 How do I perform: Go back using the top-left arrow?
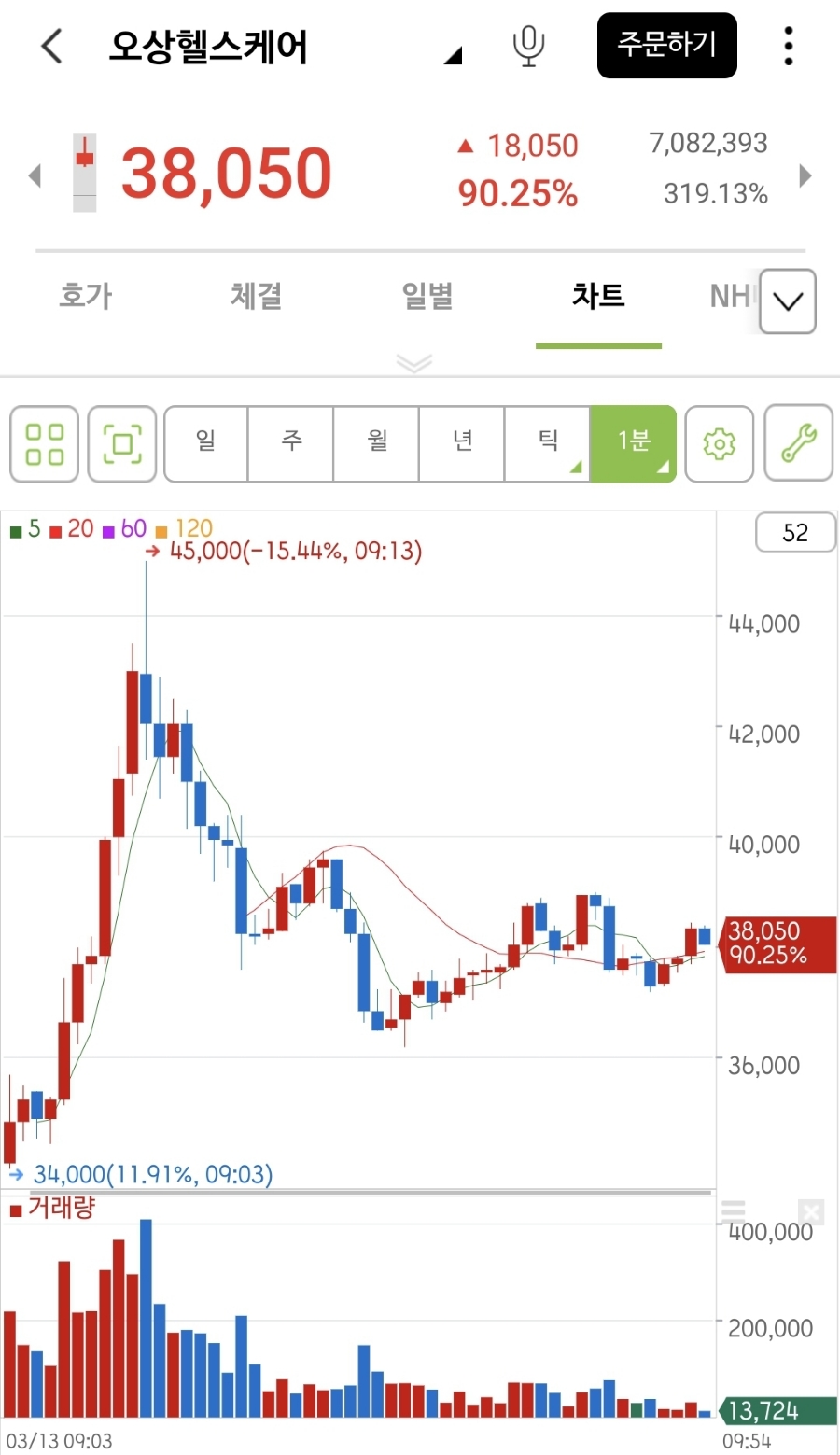click(x=52, y=46)
